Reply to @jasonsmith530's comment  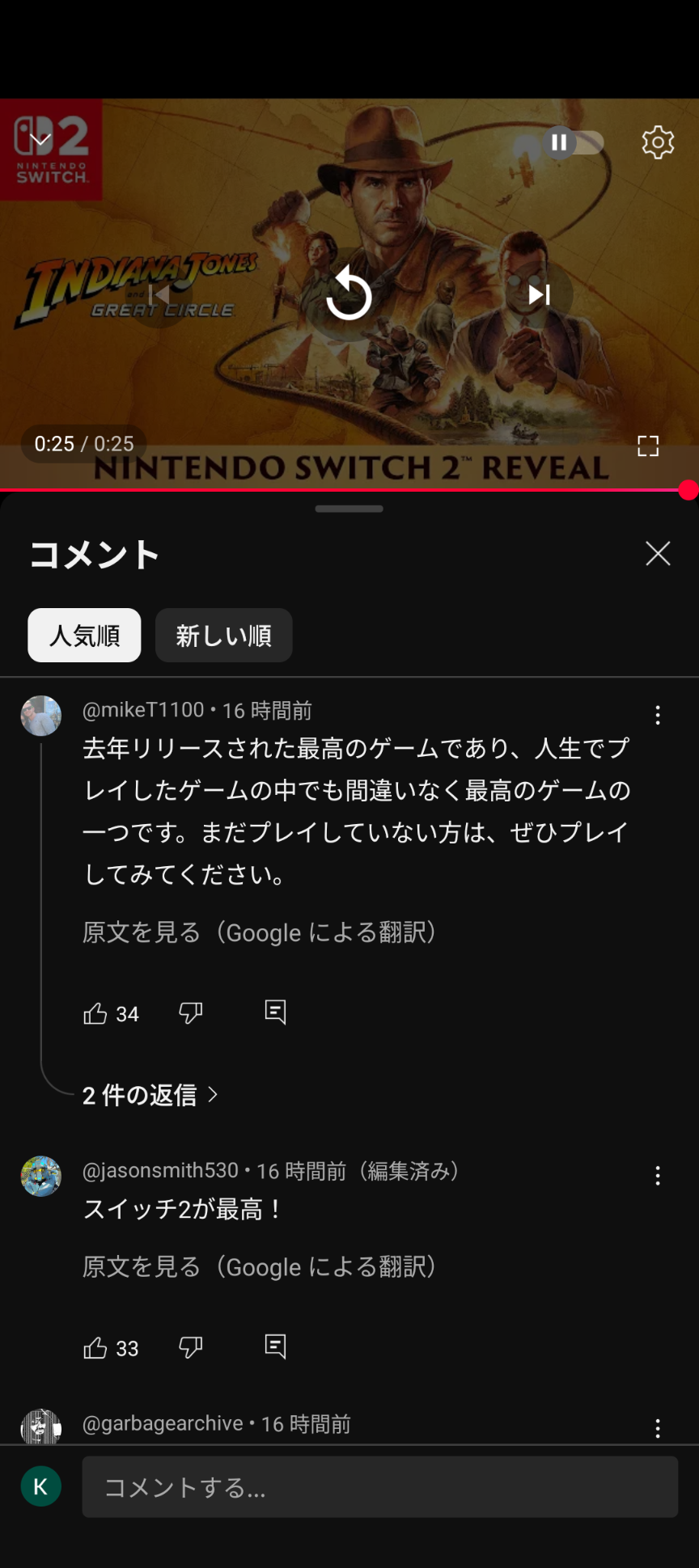[275, 1346]
